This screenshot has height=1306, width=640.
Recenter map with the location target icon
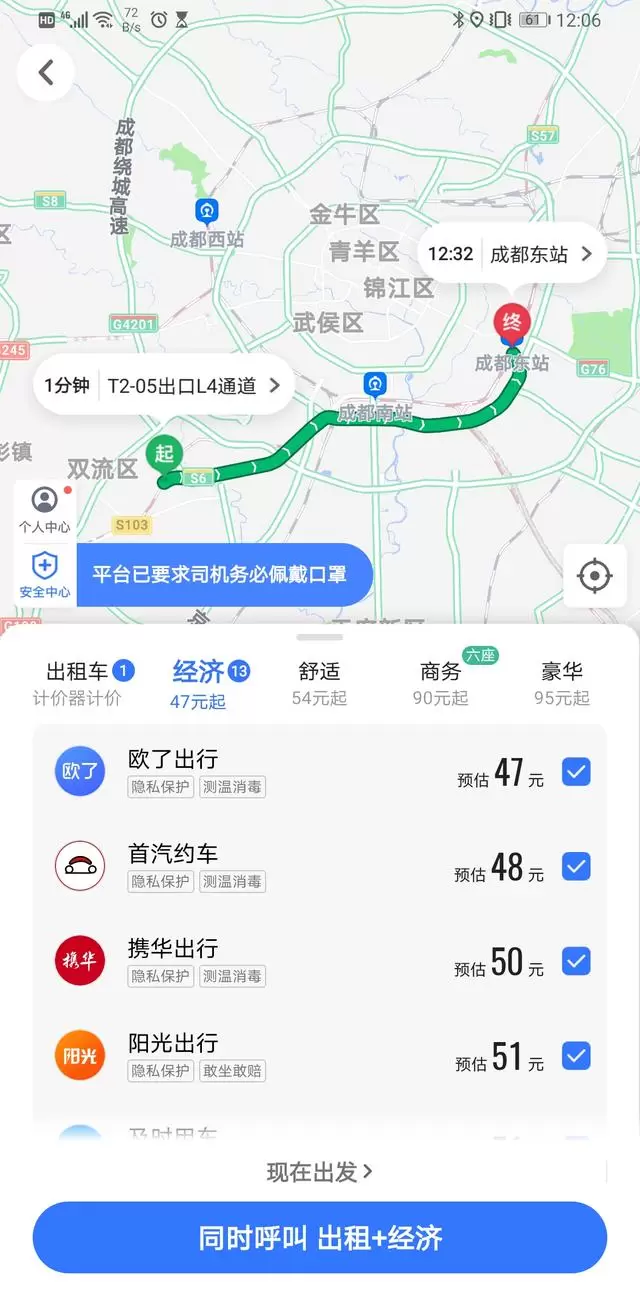point(594,575)
